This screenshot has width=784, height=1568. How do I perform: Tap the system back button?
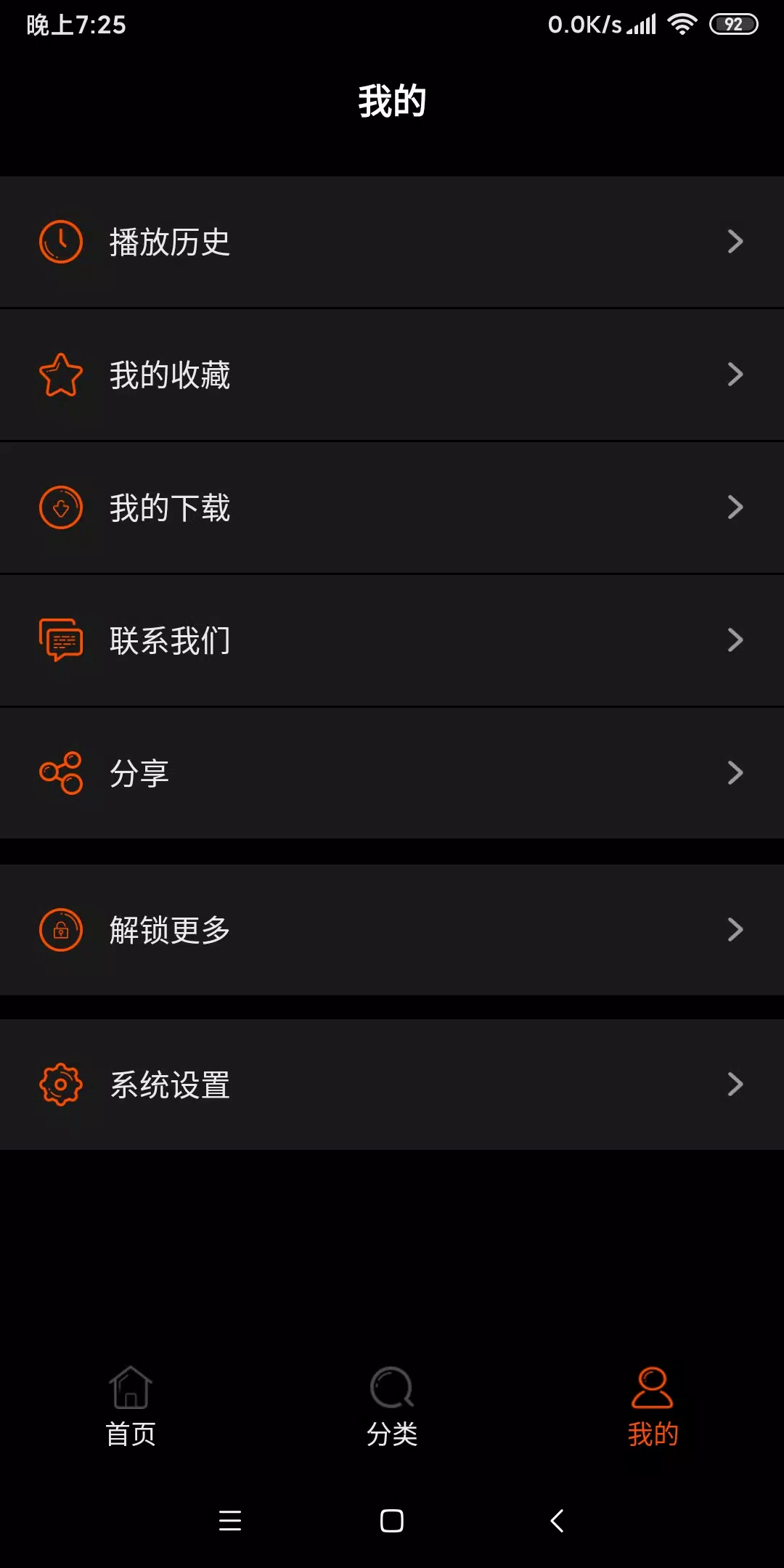pos(557,1520)
